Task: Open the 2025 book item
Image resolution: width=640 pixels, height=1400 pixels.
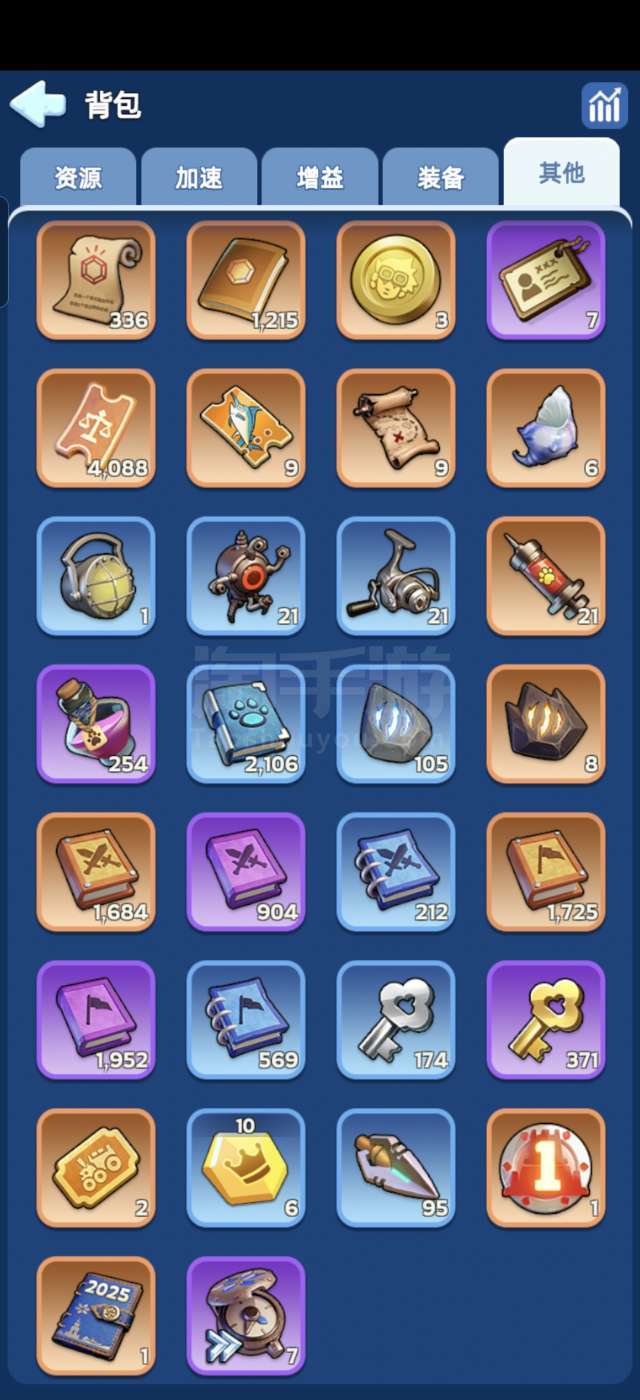Action: [x=96, y=1317]
